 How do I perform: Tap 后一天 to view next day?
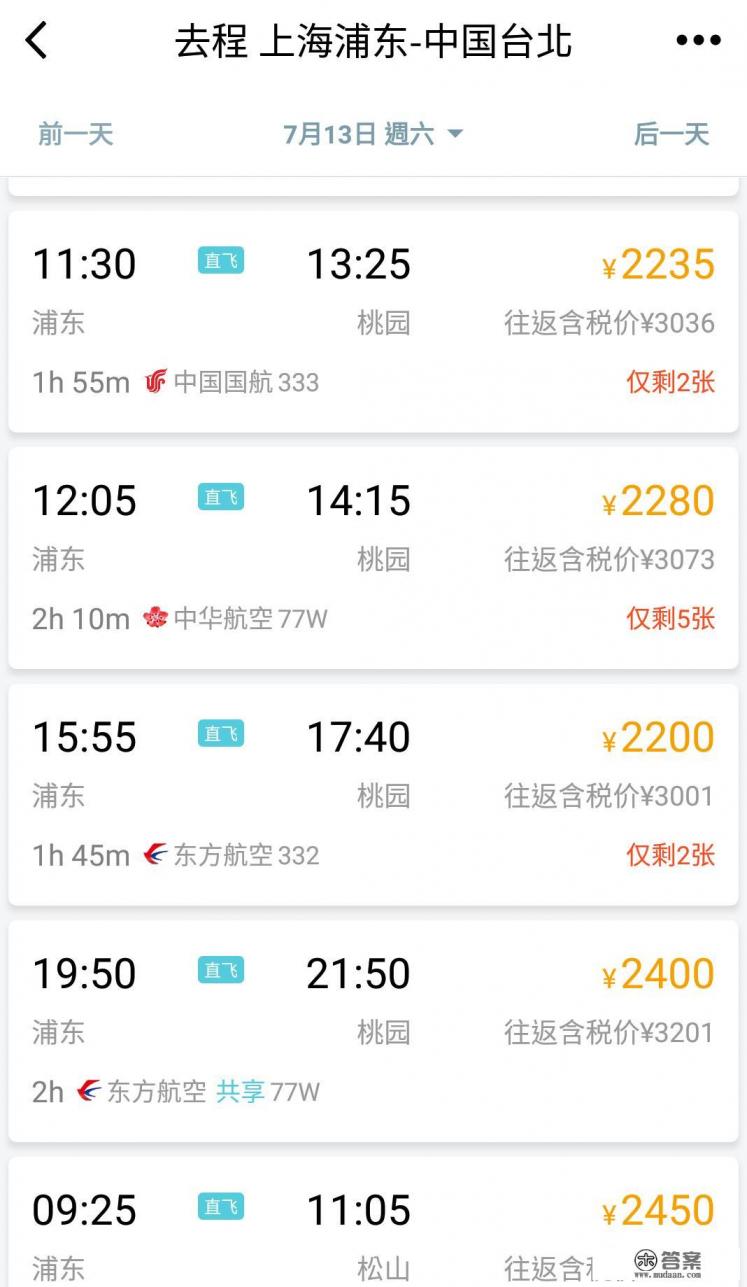tap(672, 133)
